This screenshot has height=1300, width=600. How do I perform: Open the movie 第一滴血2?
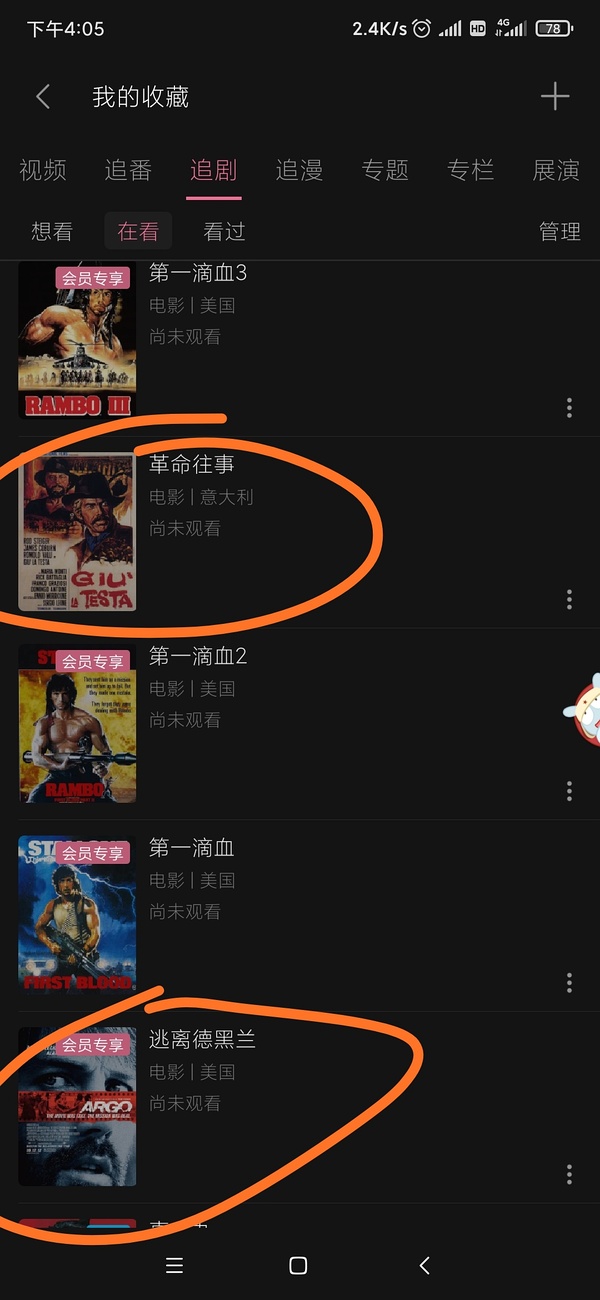[x=198, y=657]
